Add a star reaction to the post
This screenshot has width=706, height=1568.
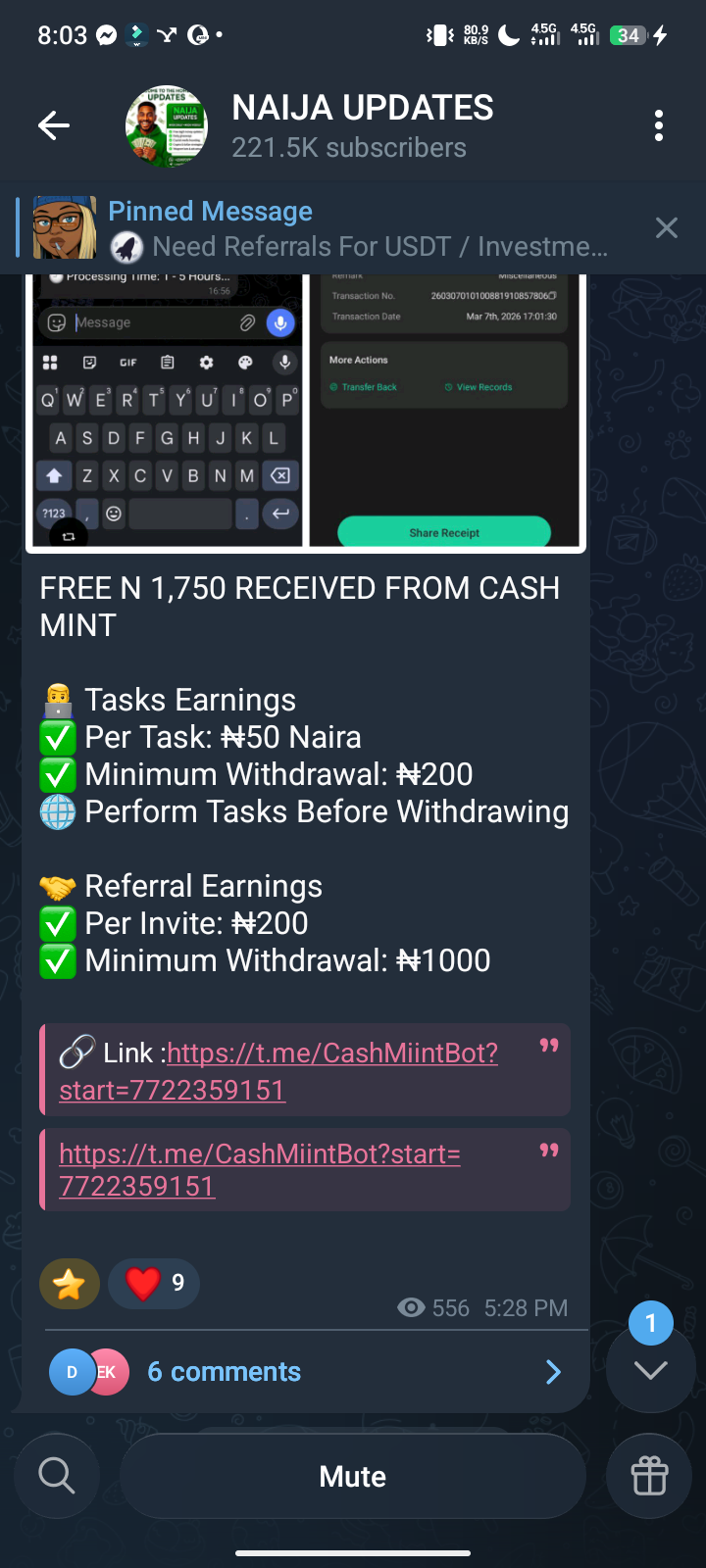click(x=70, y=1284)
